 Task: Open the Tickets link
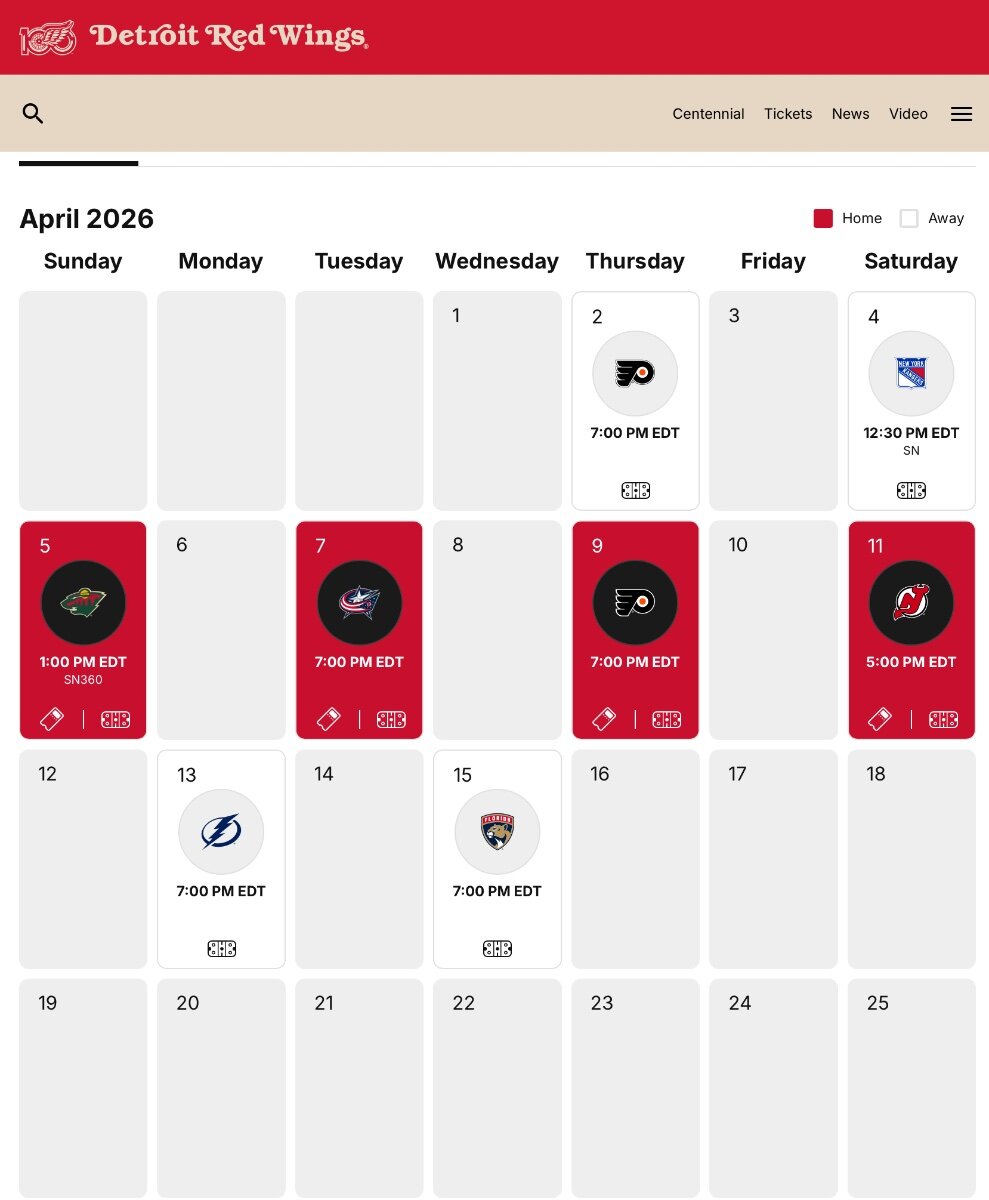coord(788,114)
